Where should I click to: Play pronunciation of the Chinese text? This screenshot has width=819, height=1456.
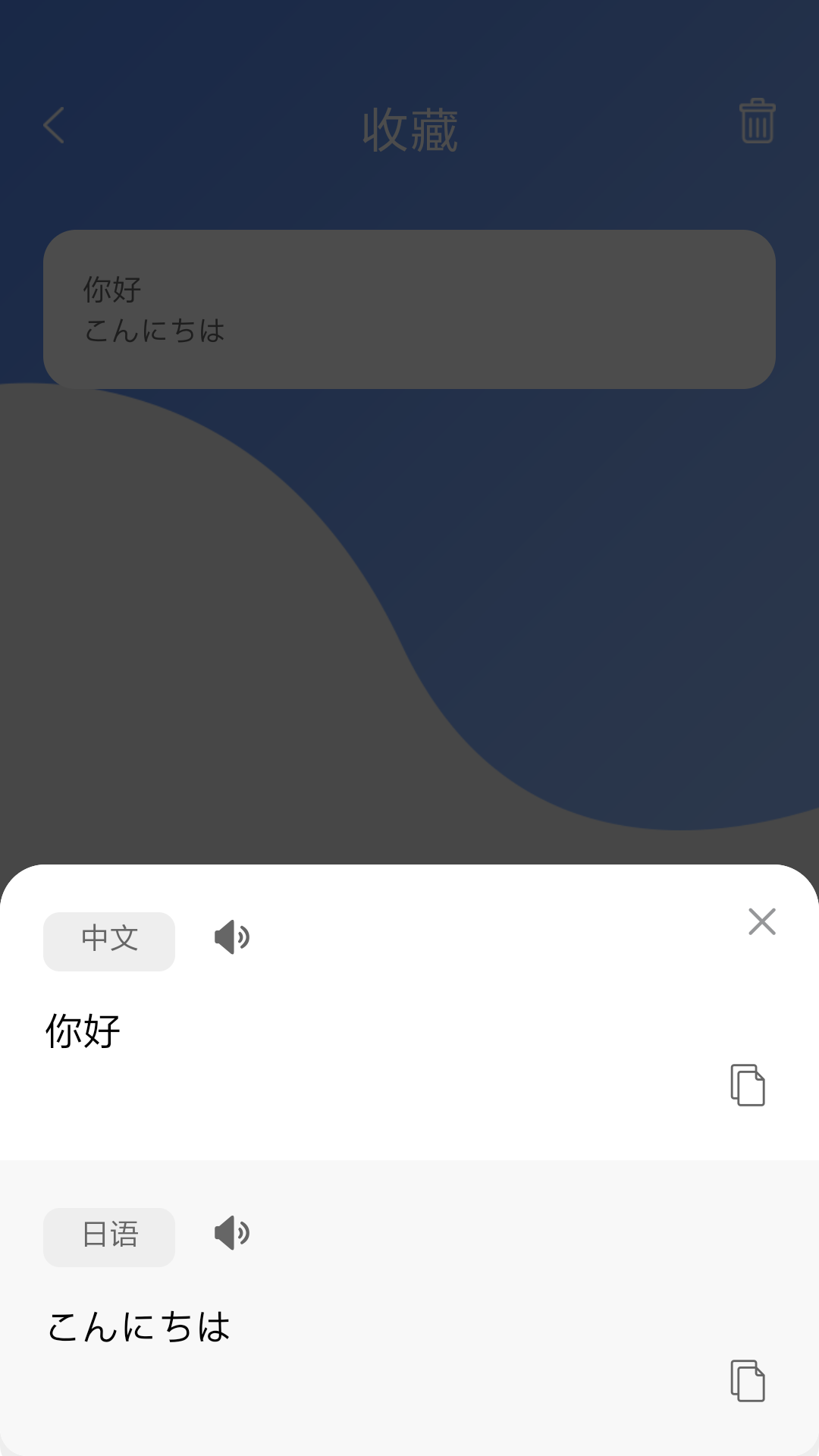pos(231,938)
